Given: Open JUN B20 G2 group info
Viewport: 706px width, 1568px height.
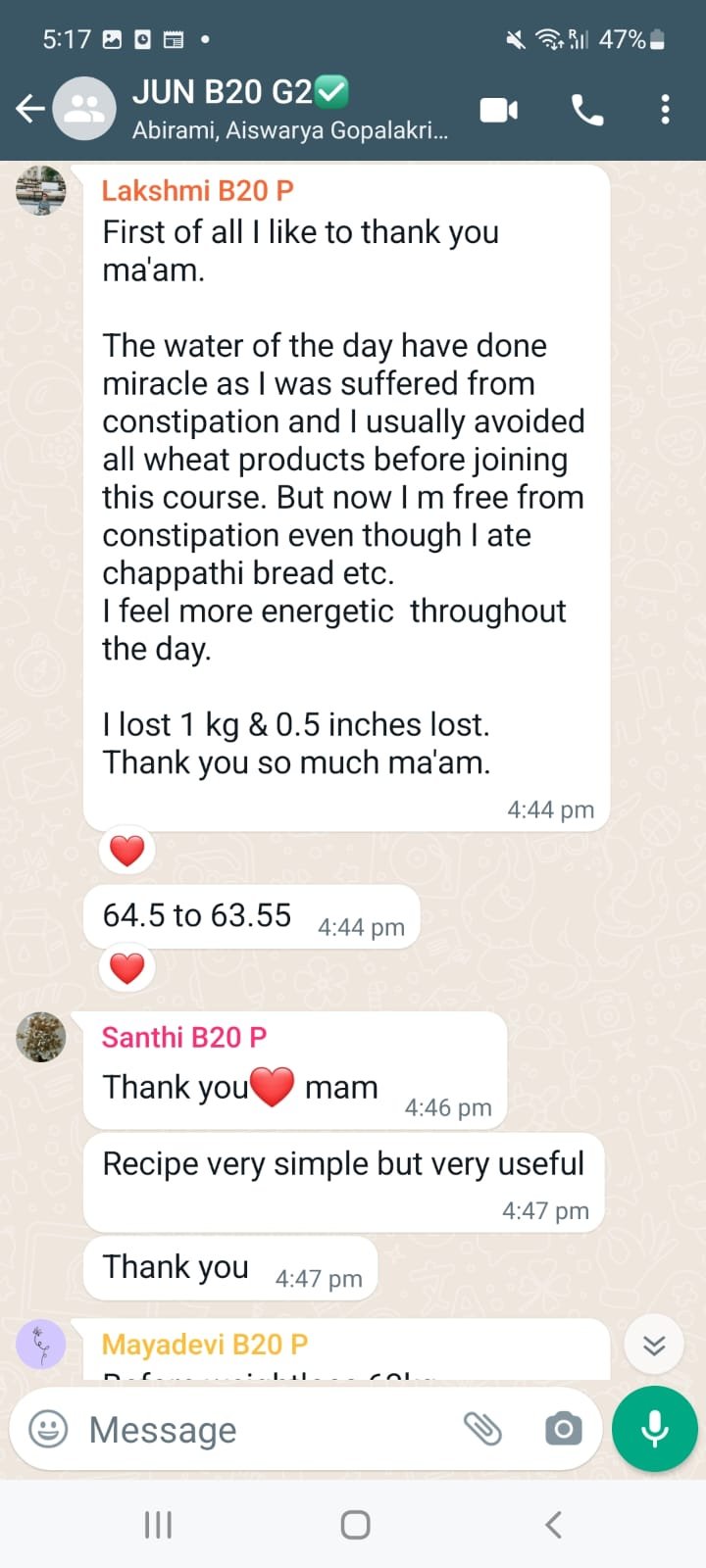Looking at the screenshot, I should (289, 109).
